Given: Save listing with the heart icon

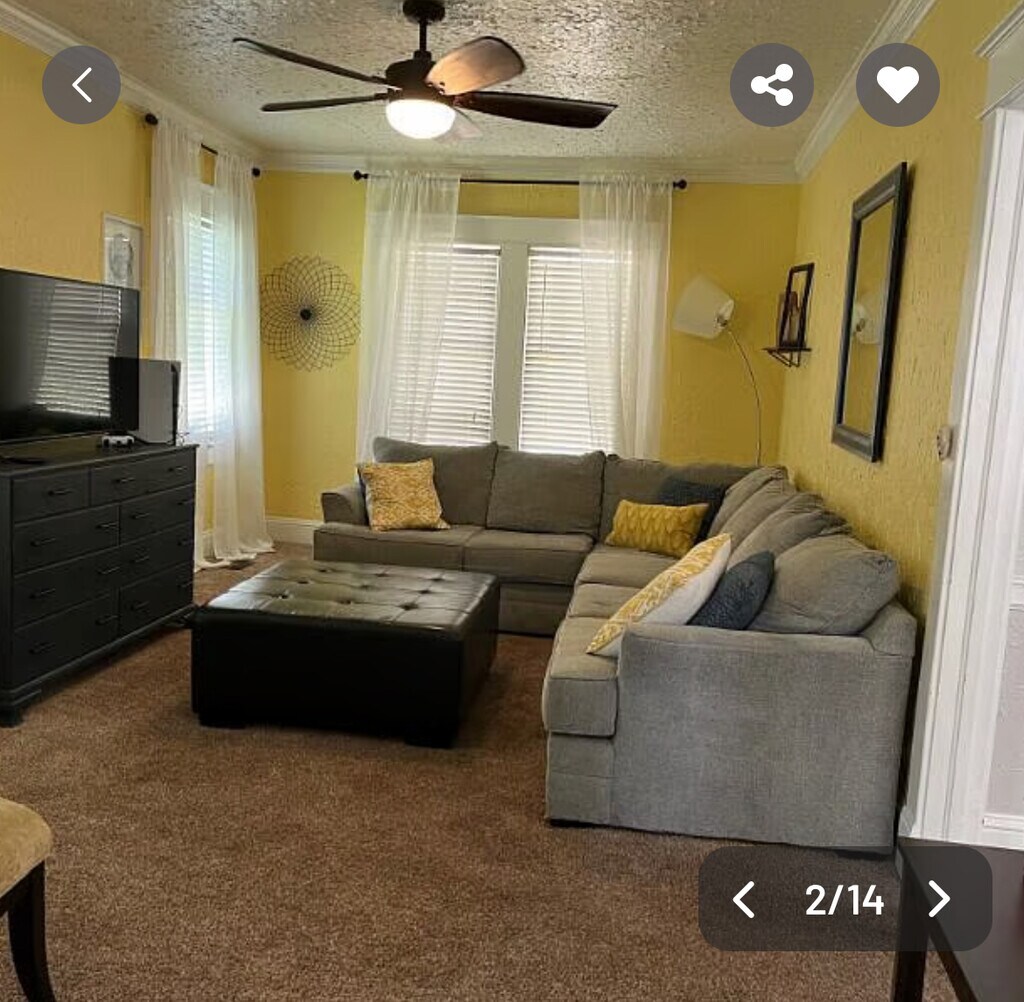Looking at the screenshot, I should 897,85.
